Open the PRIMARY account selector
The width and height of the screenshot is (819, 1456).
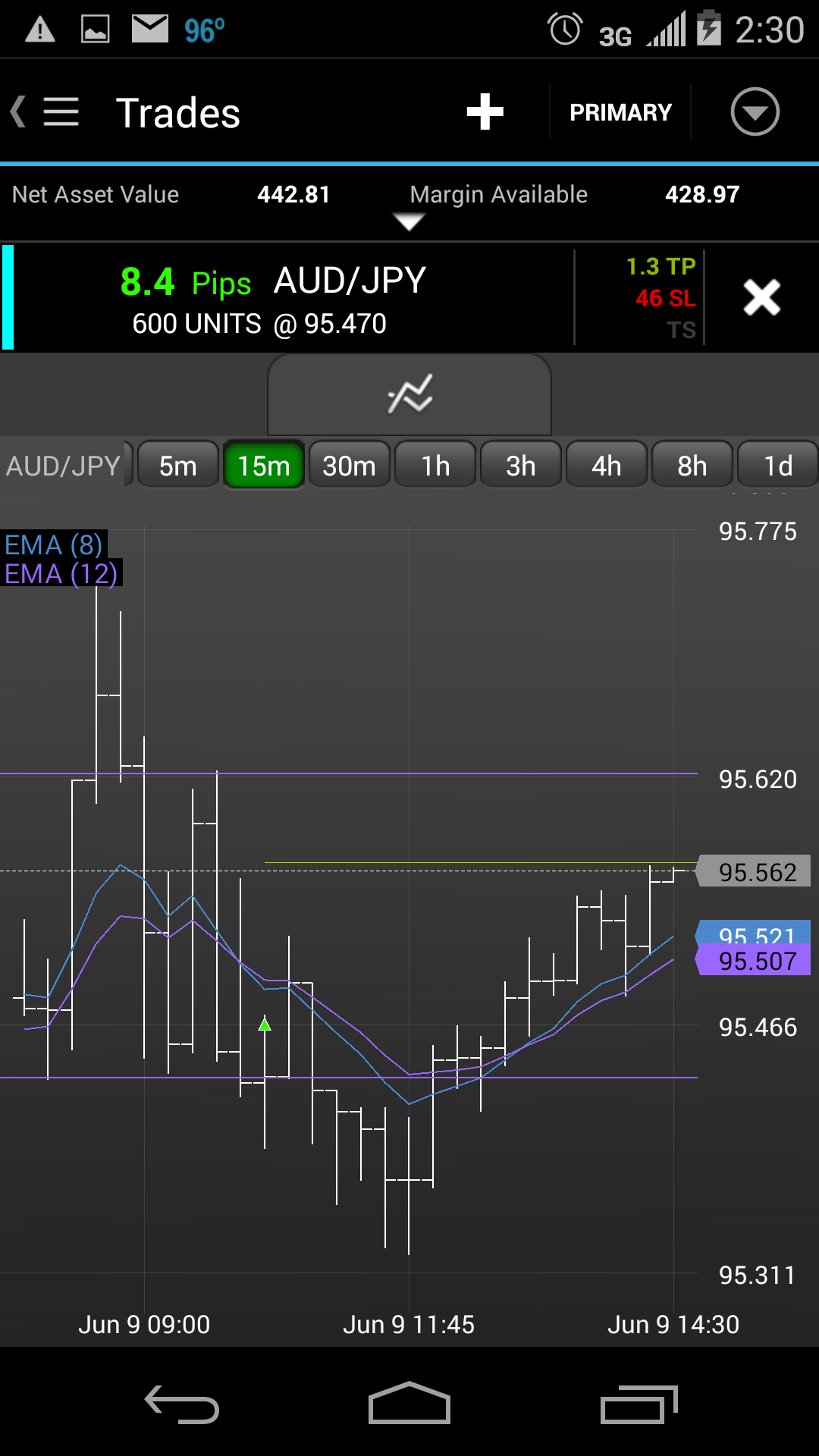coord(620,112)
